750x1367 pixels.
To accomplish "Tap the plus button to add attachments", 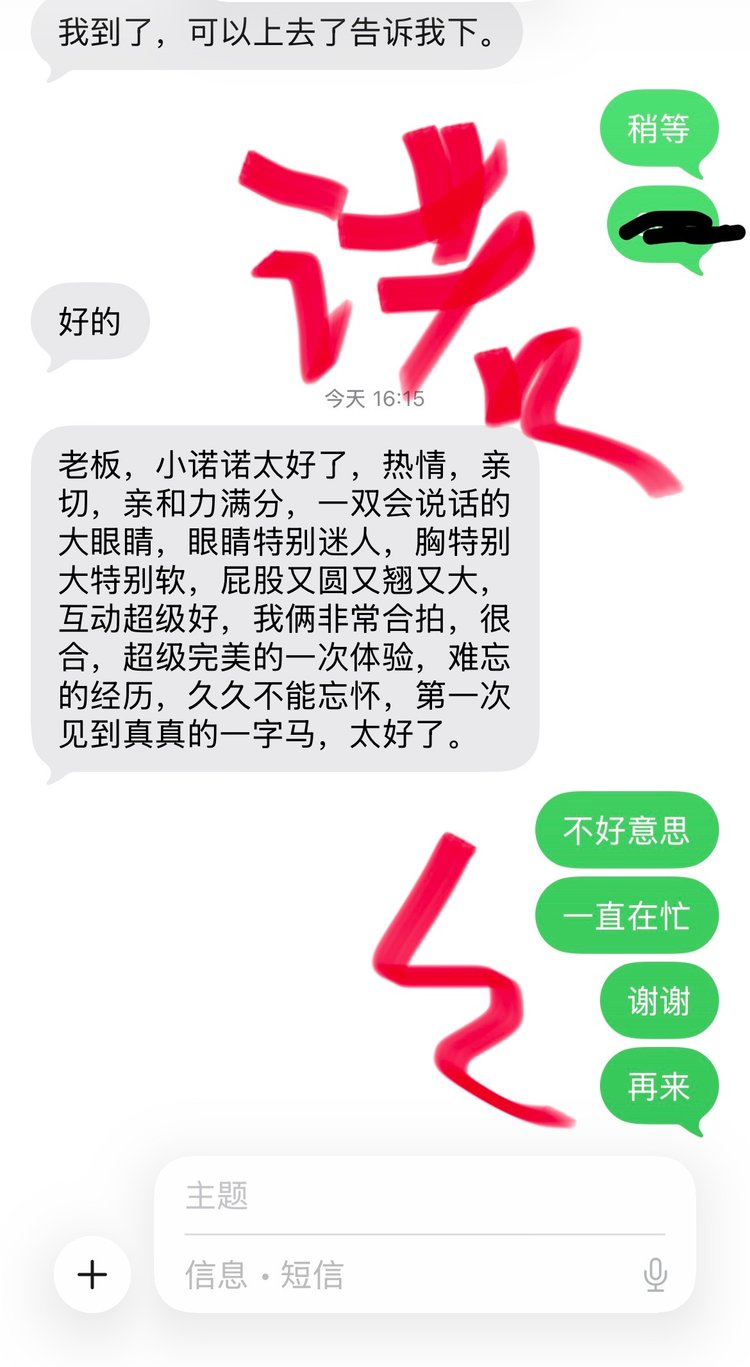I will (92, 1274).
